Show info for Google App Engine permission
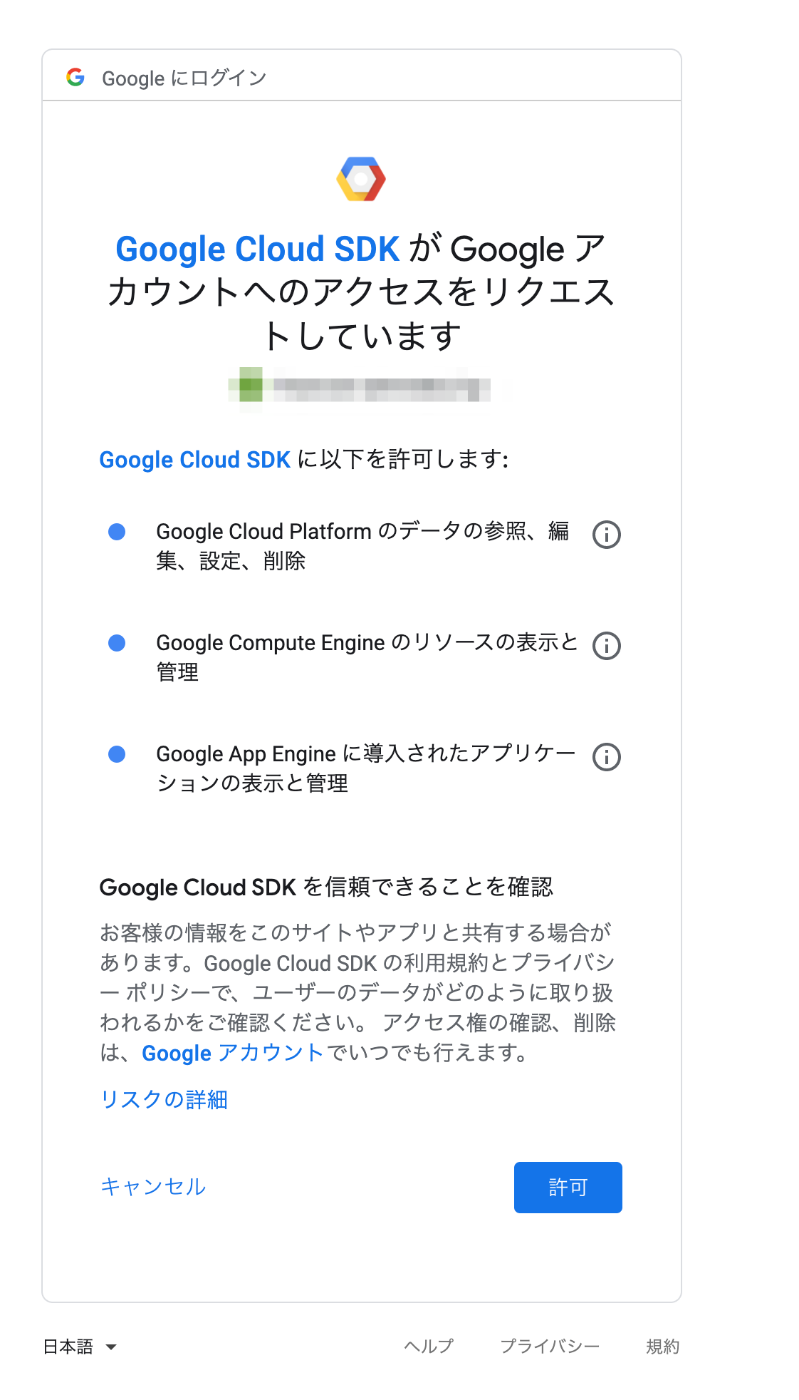799x1400 pixels. click(x=607, y=757)
